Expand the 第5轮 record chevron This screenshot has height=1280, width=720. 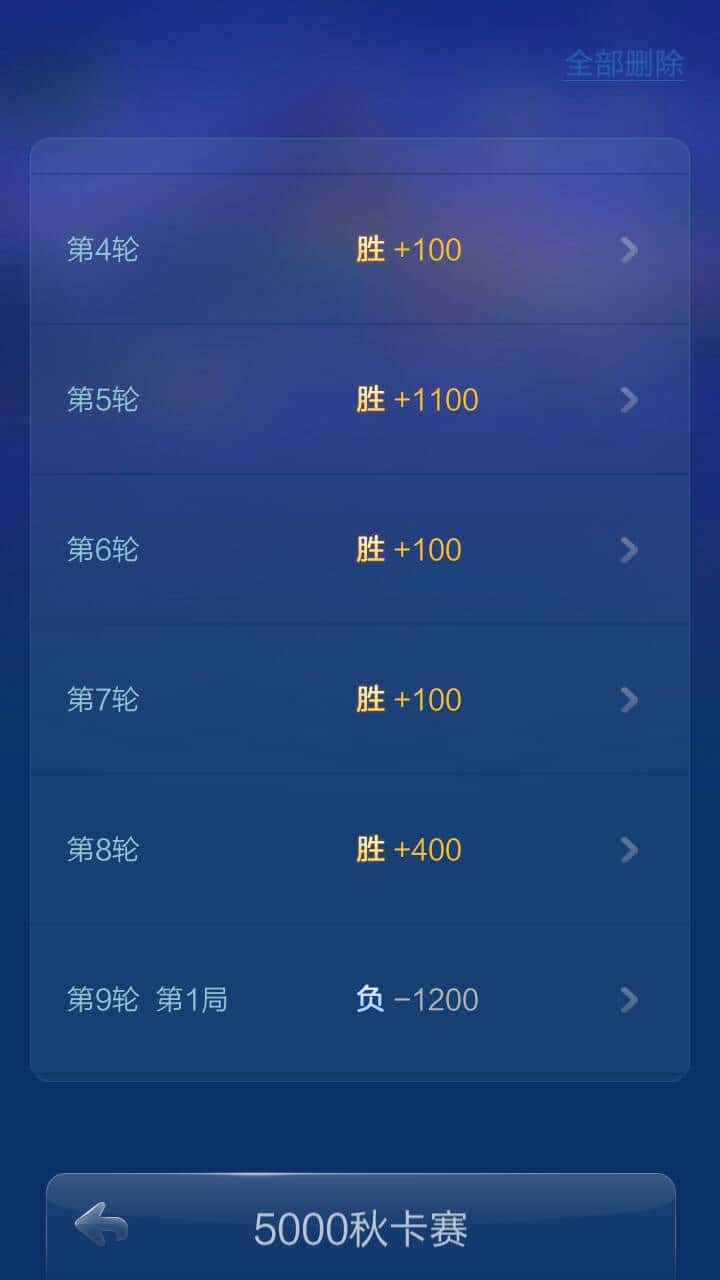[x=629, y=399]
